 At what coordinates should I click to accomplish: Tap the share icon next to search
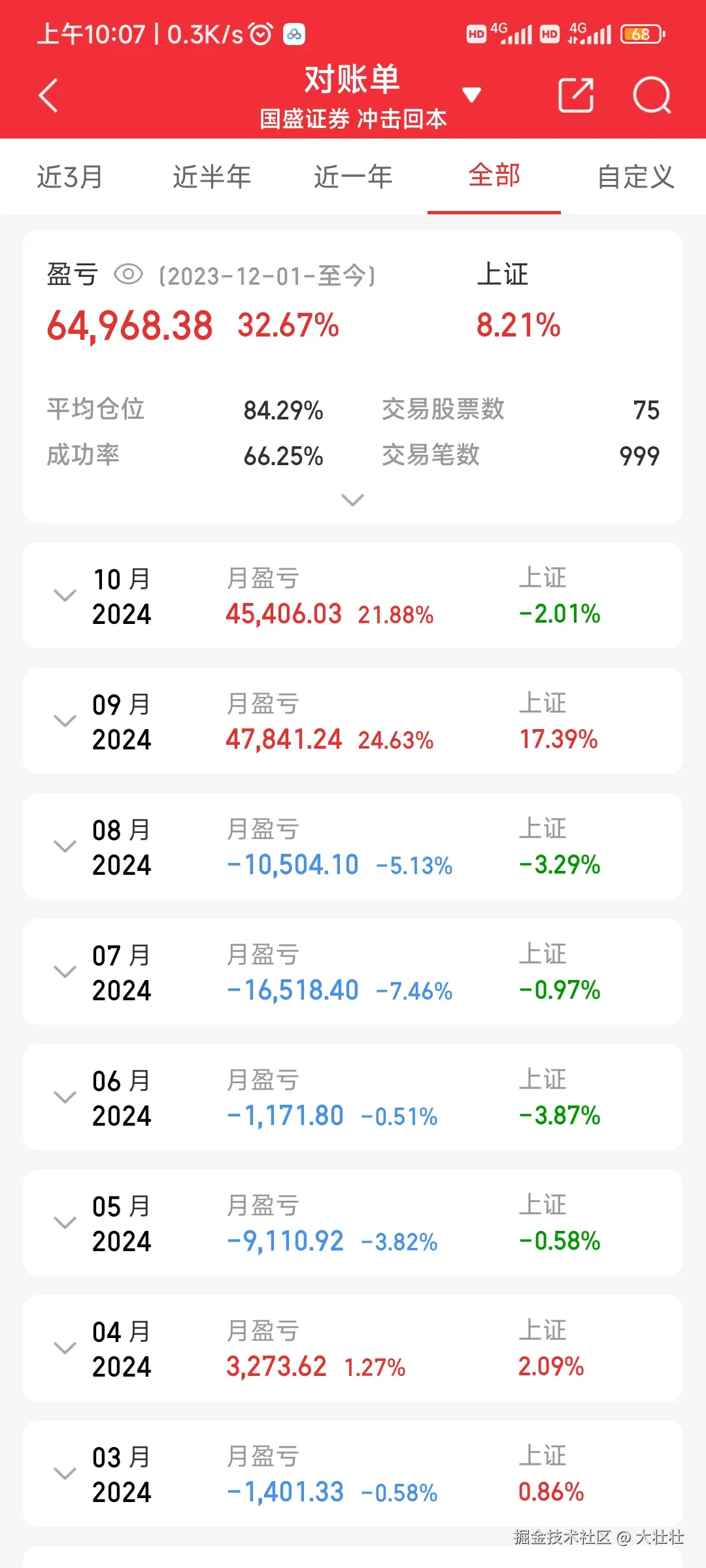tap(575, 95)
